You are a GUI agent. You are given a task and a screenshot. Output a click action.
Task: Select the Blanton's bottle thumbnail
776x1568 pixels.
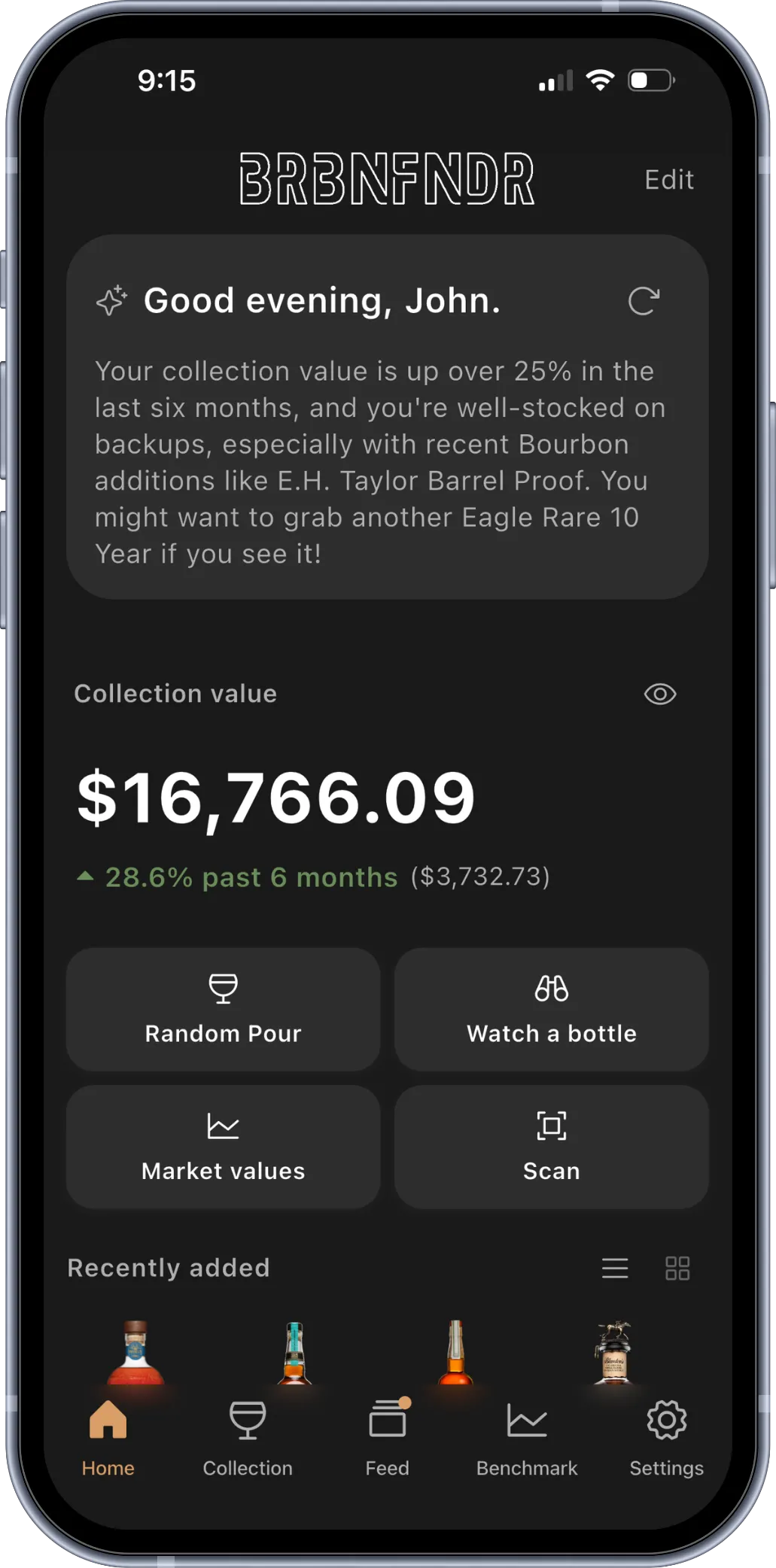click(615, 1354)
